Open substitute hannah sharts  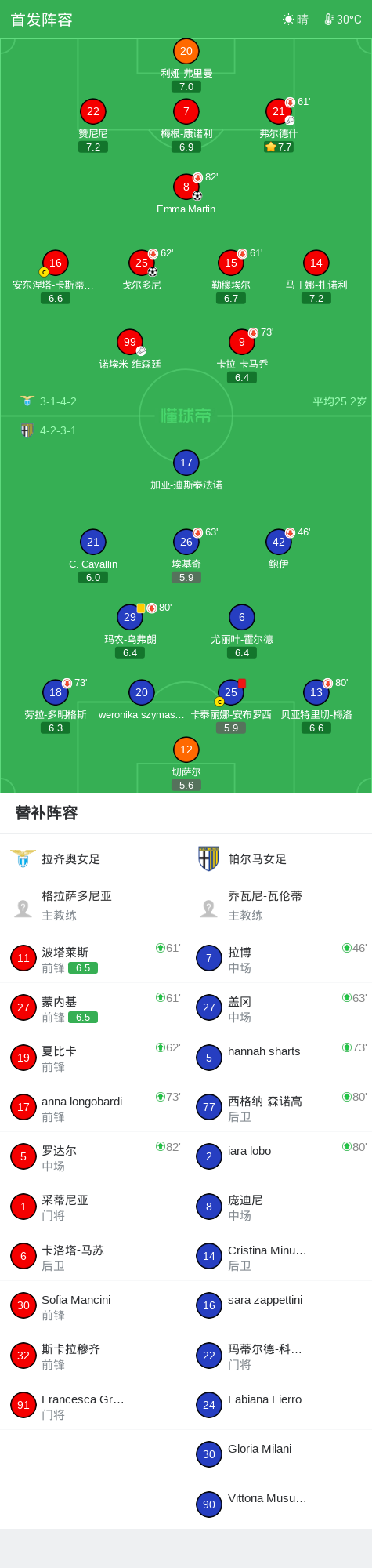pyautogui.click(x=279, y=1058)
